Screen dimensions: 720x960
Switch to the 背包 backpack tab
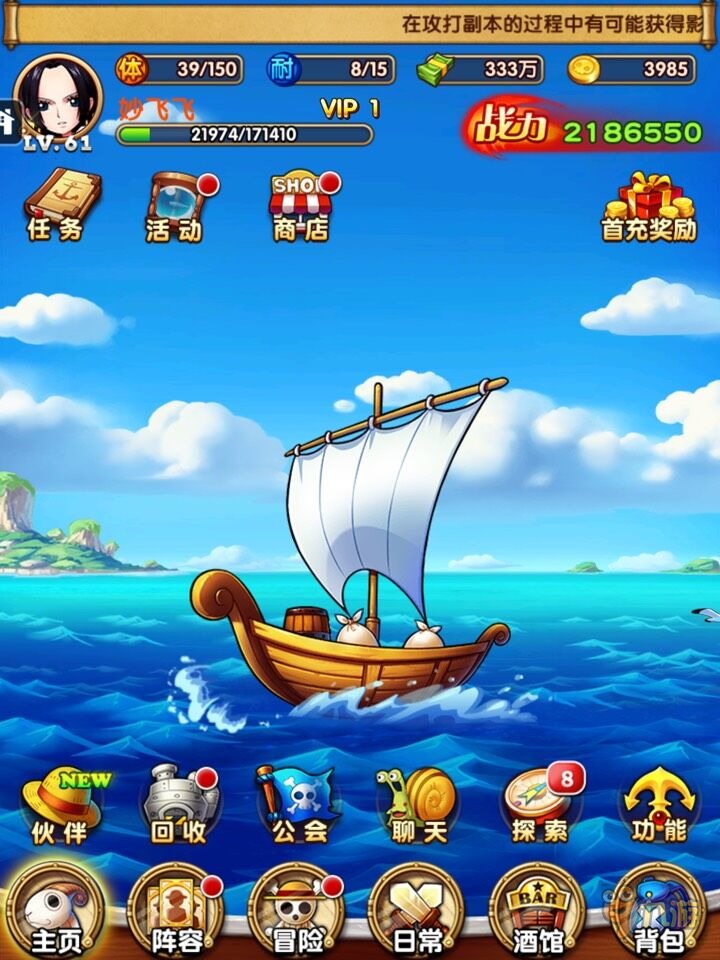tap(660, 910)
